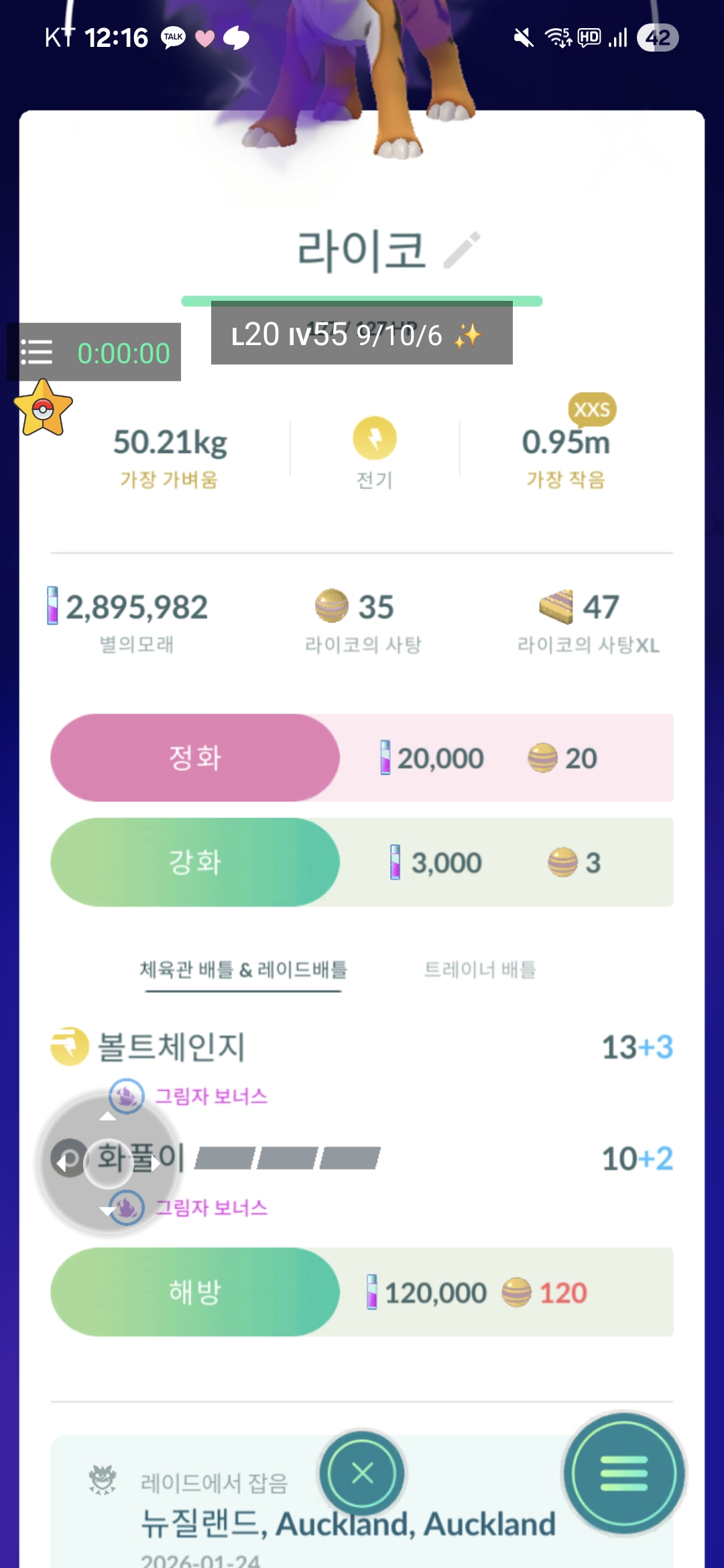724x1568 pixels.
Task: Close the Pokémon detail with X button
Action: click(362, 1474)
